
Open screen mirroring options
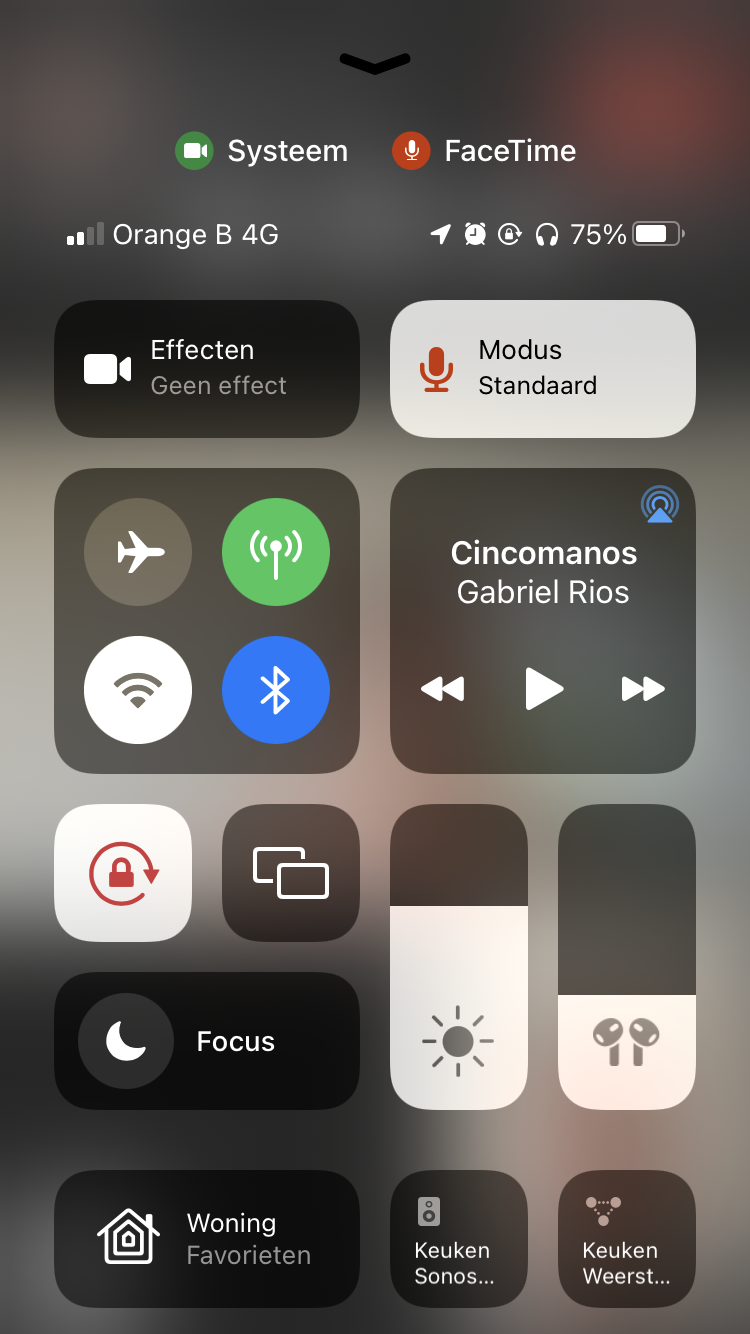291,873
